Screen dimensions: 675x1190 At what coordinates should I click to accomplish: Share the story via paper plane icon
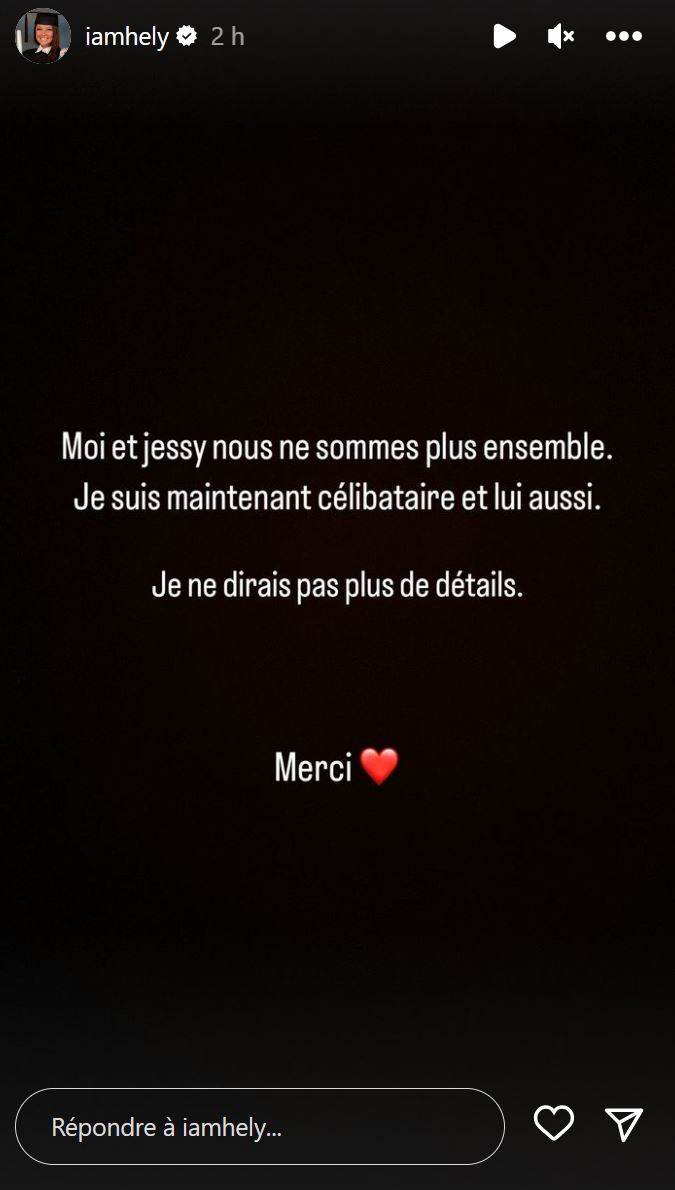[624, 1124]
